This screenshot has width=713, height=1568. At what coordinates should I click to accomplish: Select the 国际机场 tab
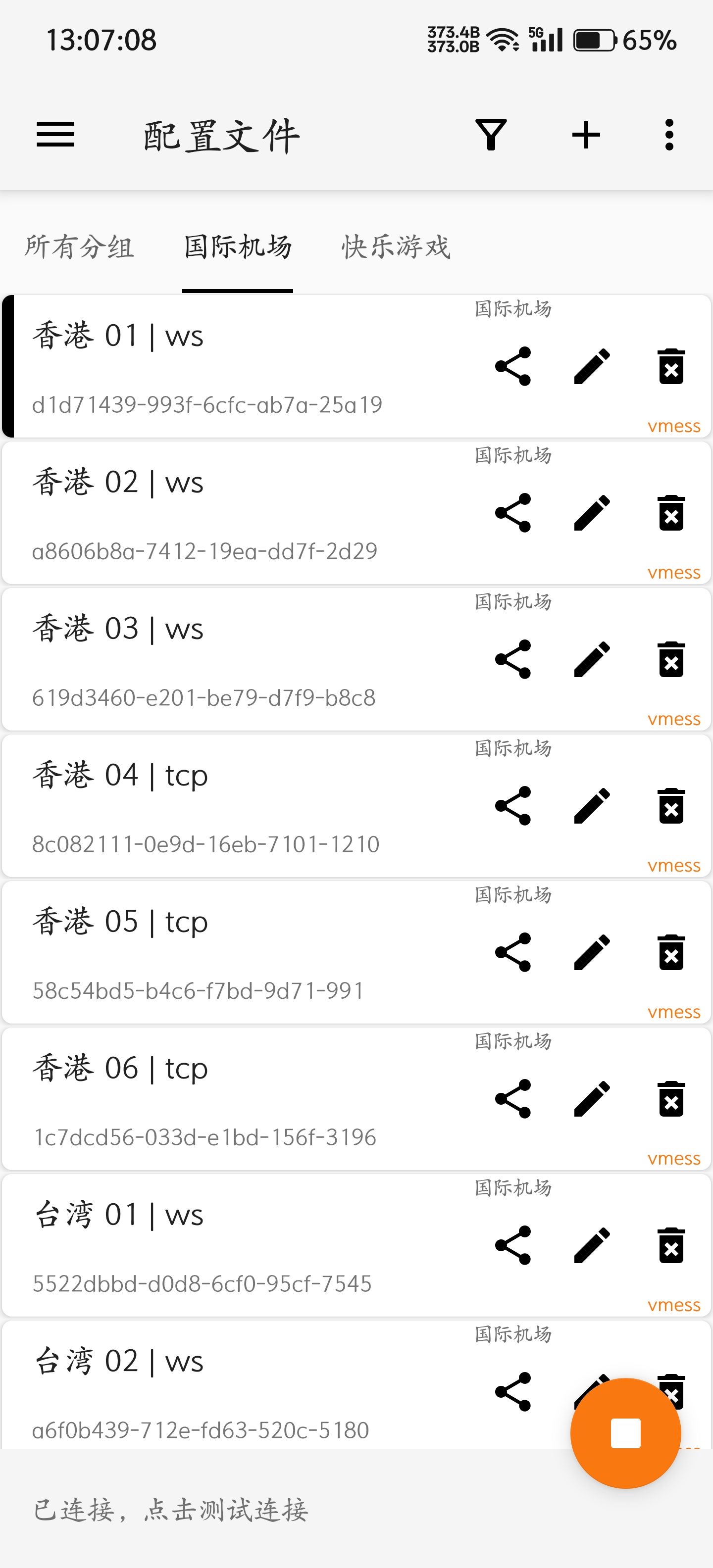(238, 247)
